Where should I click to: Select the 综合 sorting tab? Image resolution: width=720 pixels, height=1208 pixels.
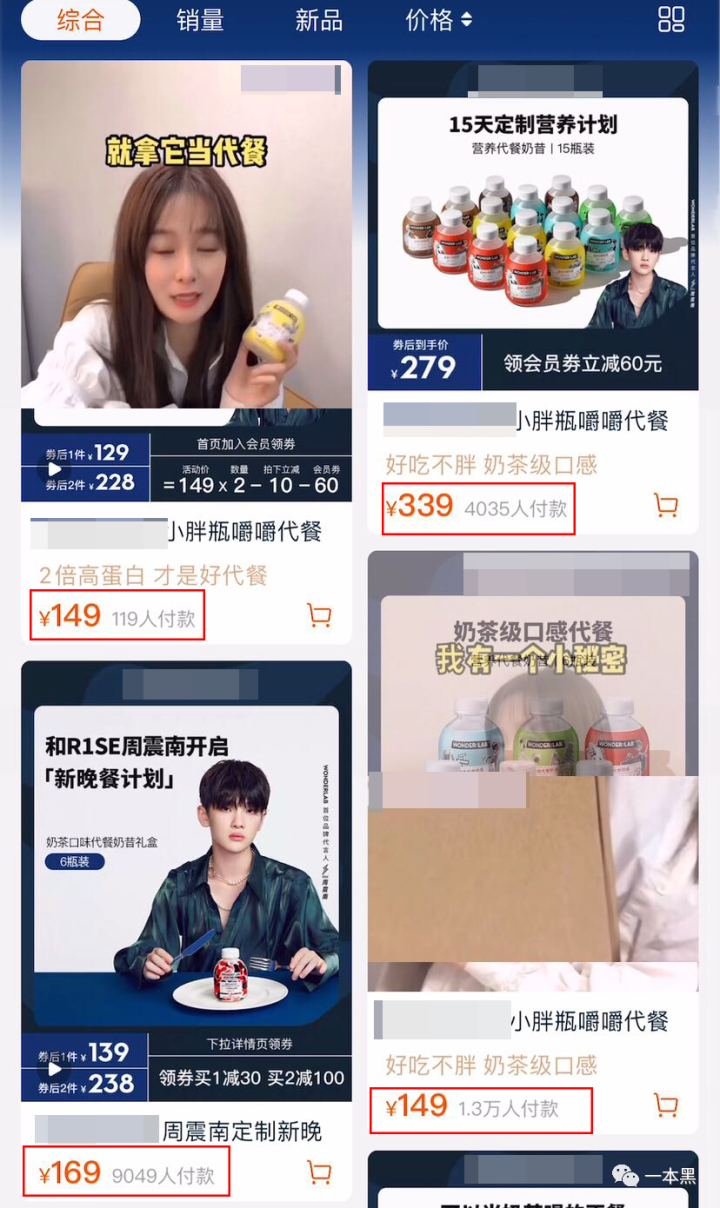[x=80, y=20]
